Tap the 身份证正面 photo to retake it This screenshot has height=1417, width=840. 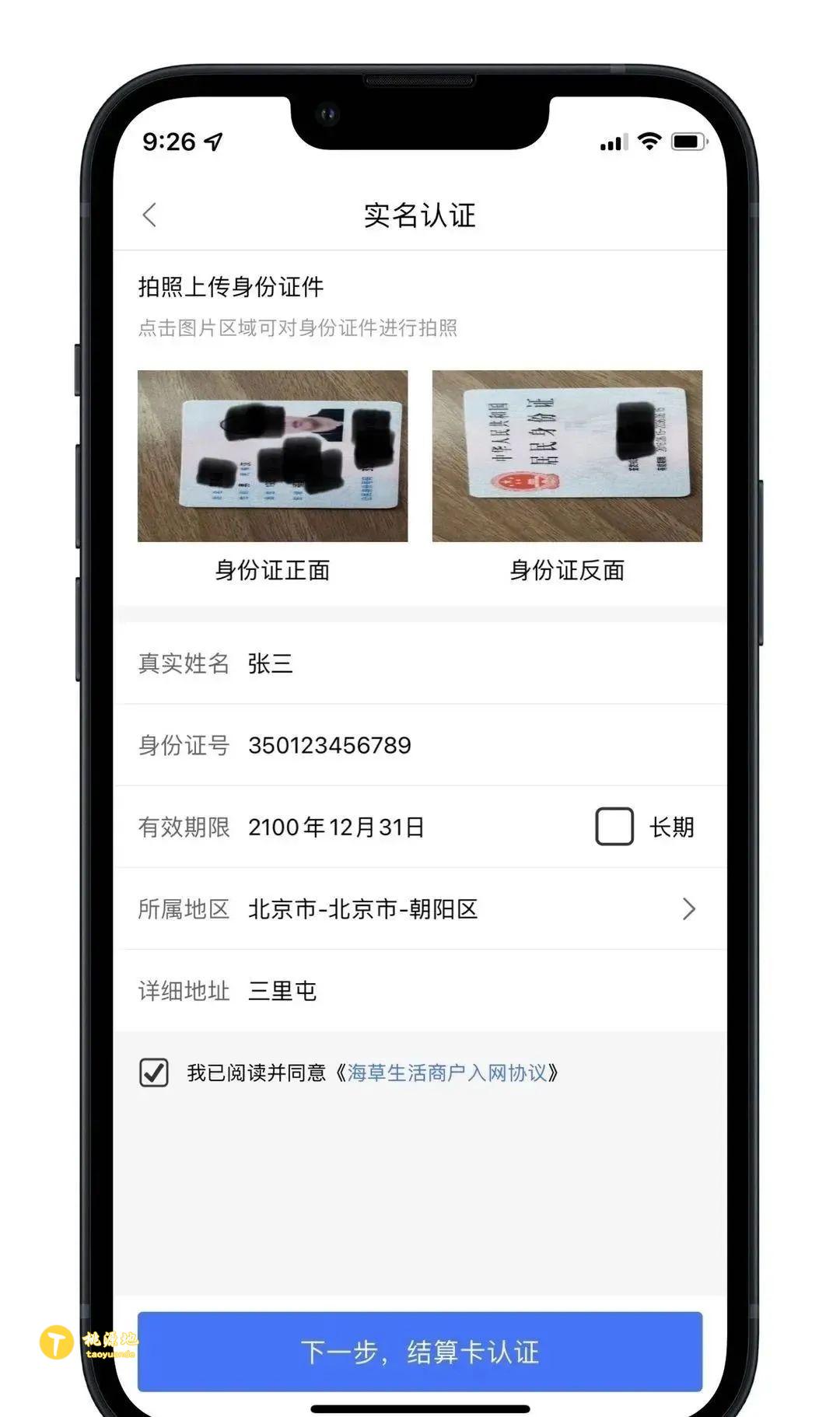point(272,456)
